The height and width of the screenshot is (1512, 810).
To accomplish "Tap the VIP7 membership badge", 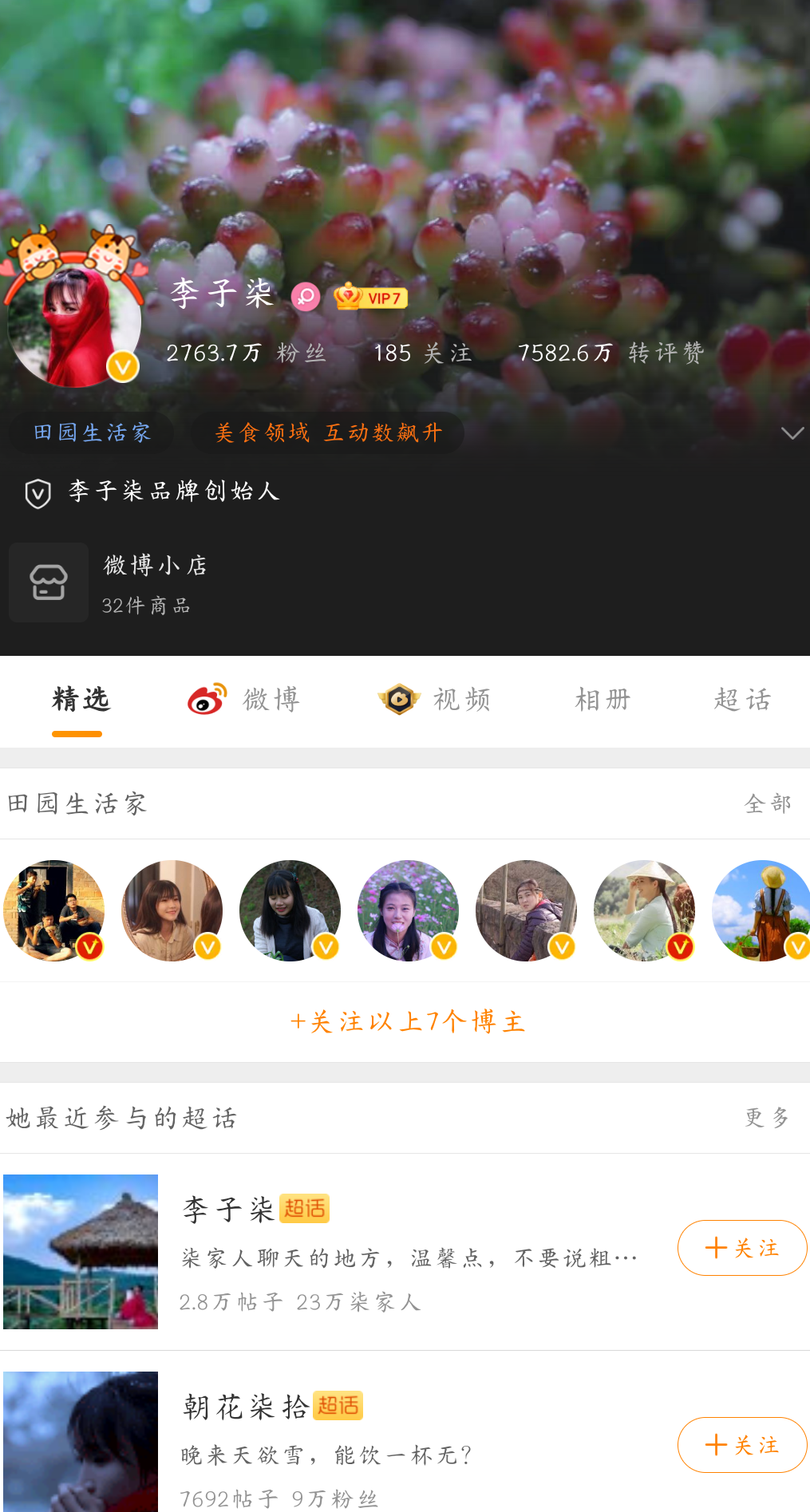I will tap(371, 298).
